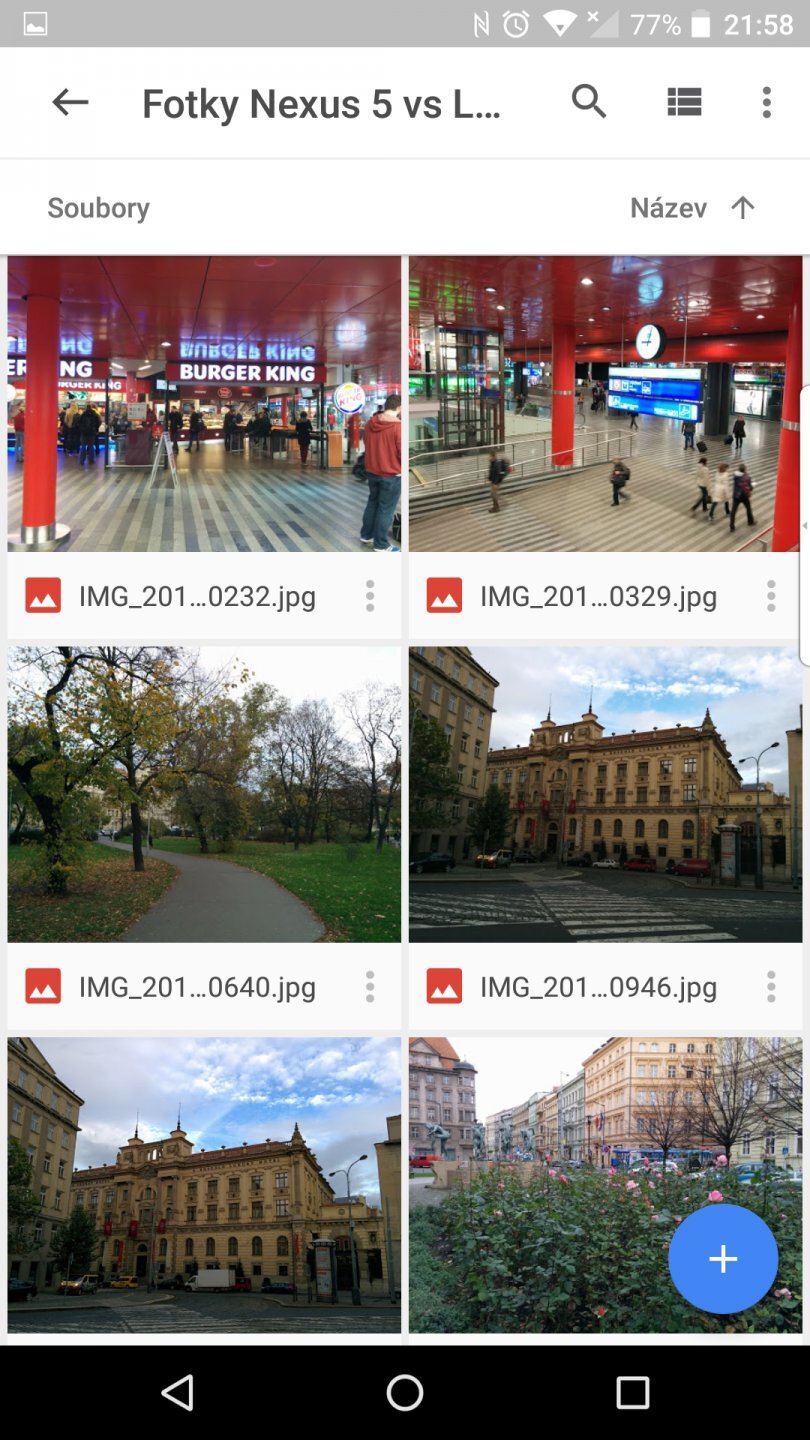Open the top bar overflow menu
Image resolution: width=810 pixels, height=1440 pixels.
(x=766, y=102)
